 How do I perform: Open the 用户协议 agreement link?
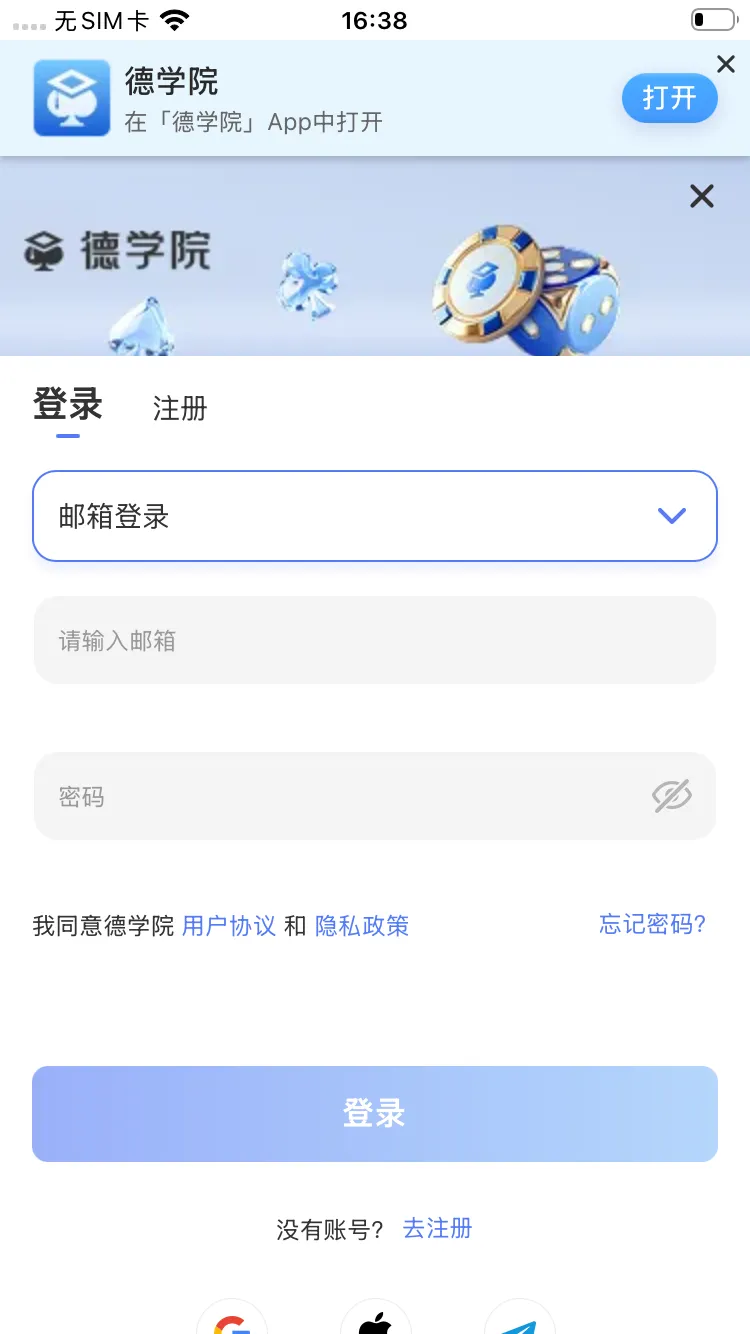pyautogui.click(x=228, y=926)
